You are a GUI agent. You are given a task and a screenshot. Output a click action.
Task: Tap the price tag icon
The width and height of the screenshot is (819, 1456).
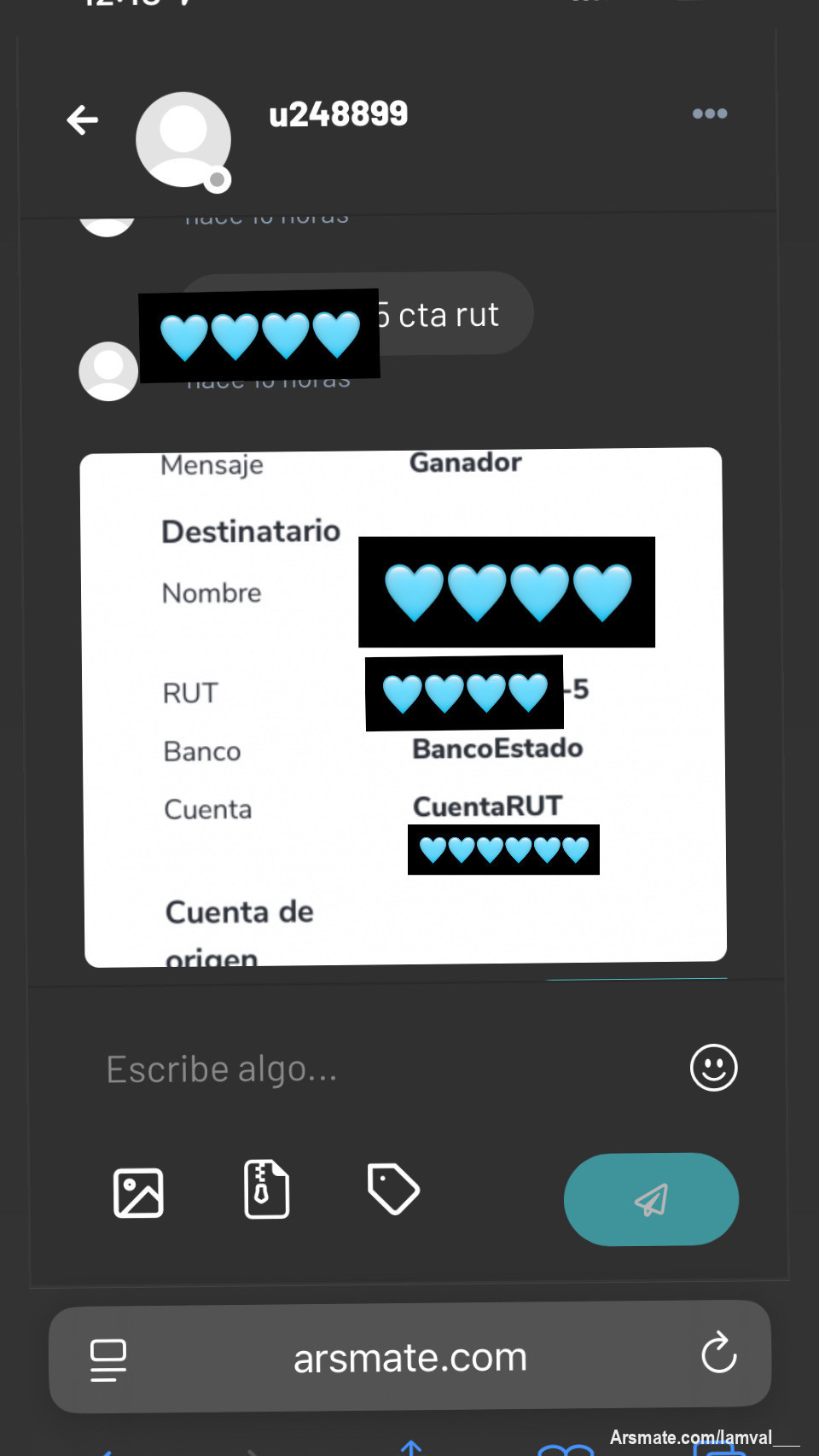pos(392,1188)
